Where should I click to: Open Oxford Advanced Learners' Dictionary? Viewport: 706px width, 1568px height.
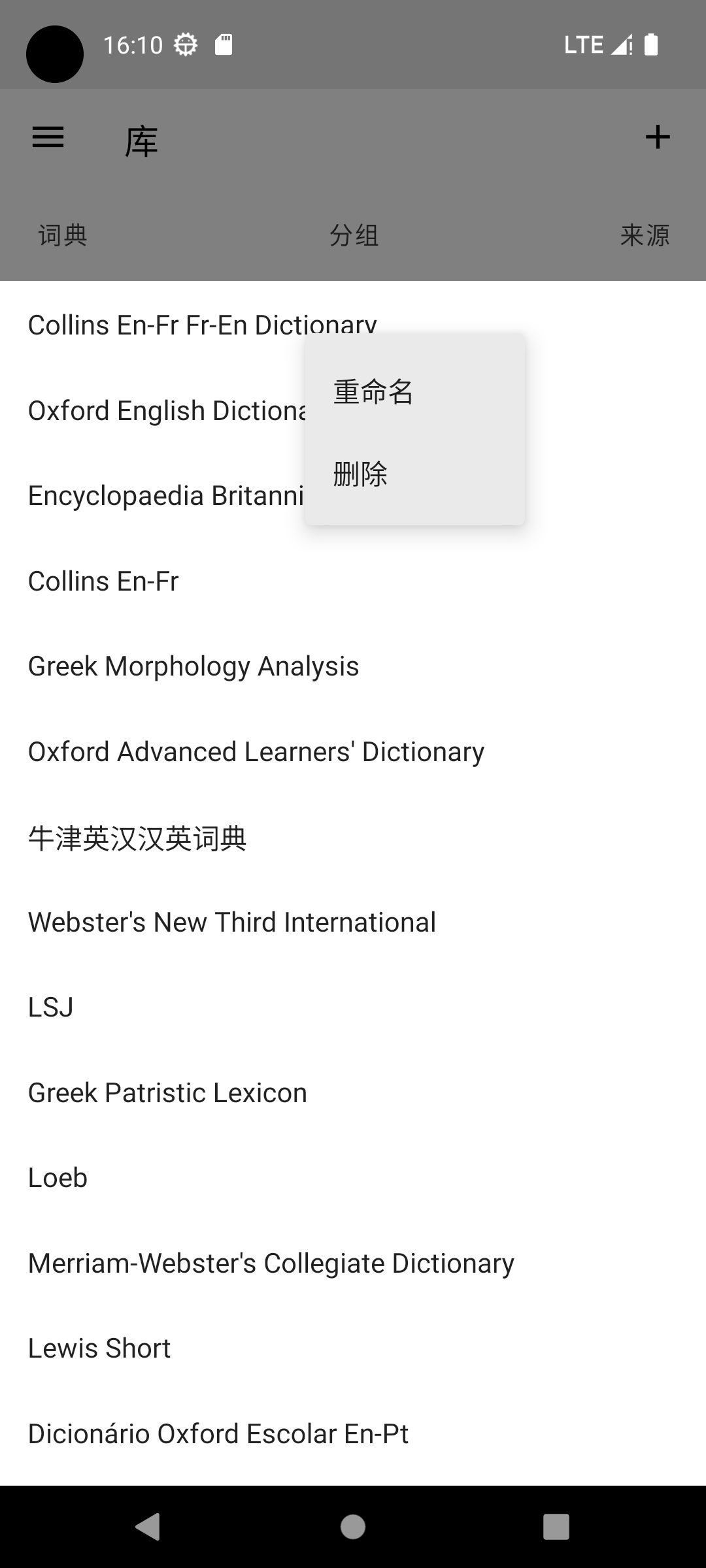pos(353,752)
